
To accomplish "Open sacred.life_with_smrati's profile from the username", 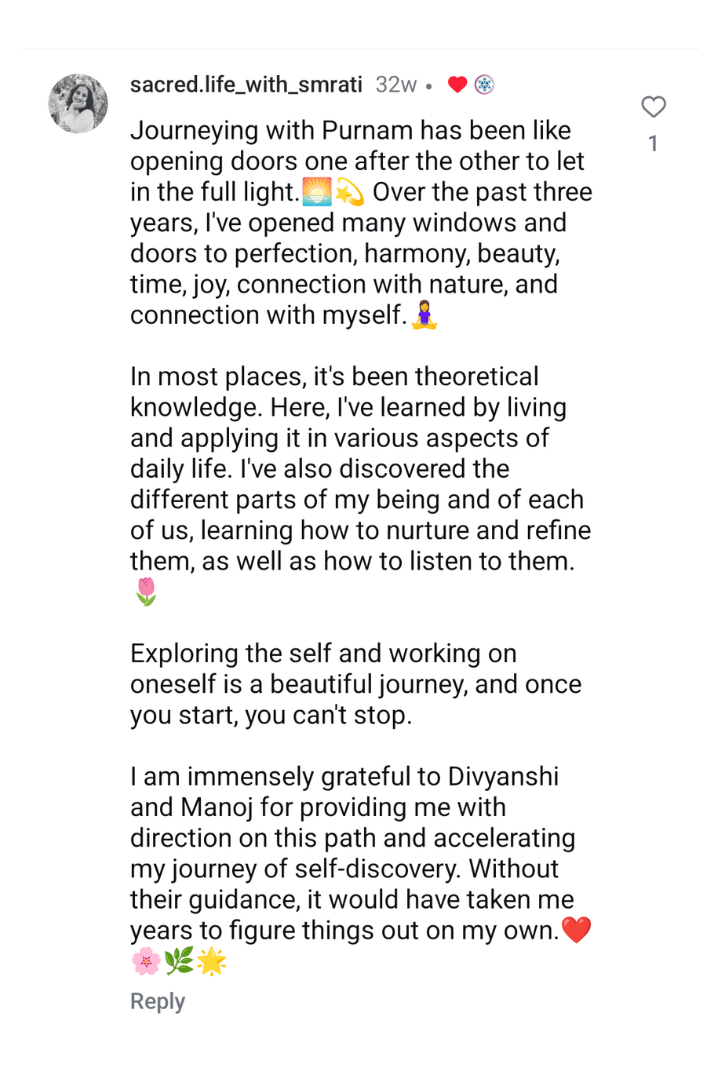I will [246, 85].
